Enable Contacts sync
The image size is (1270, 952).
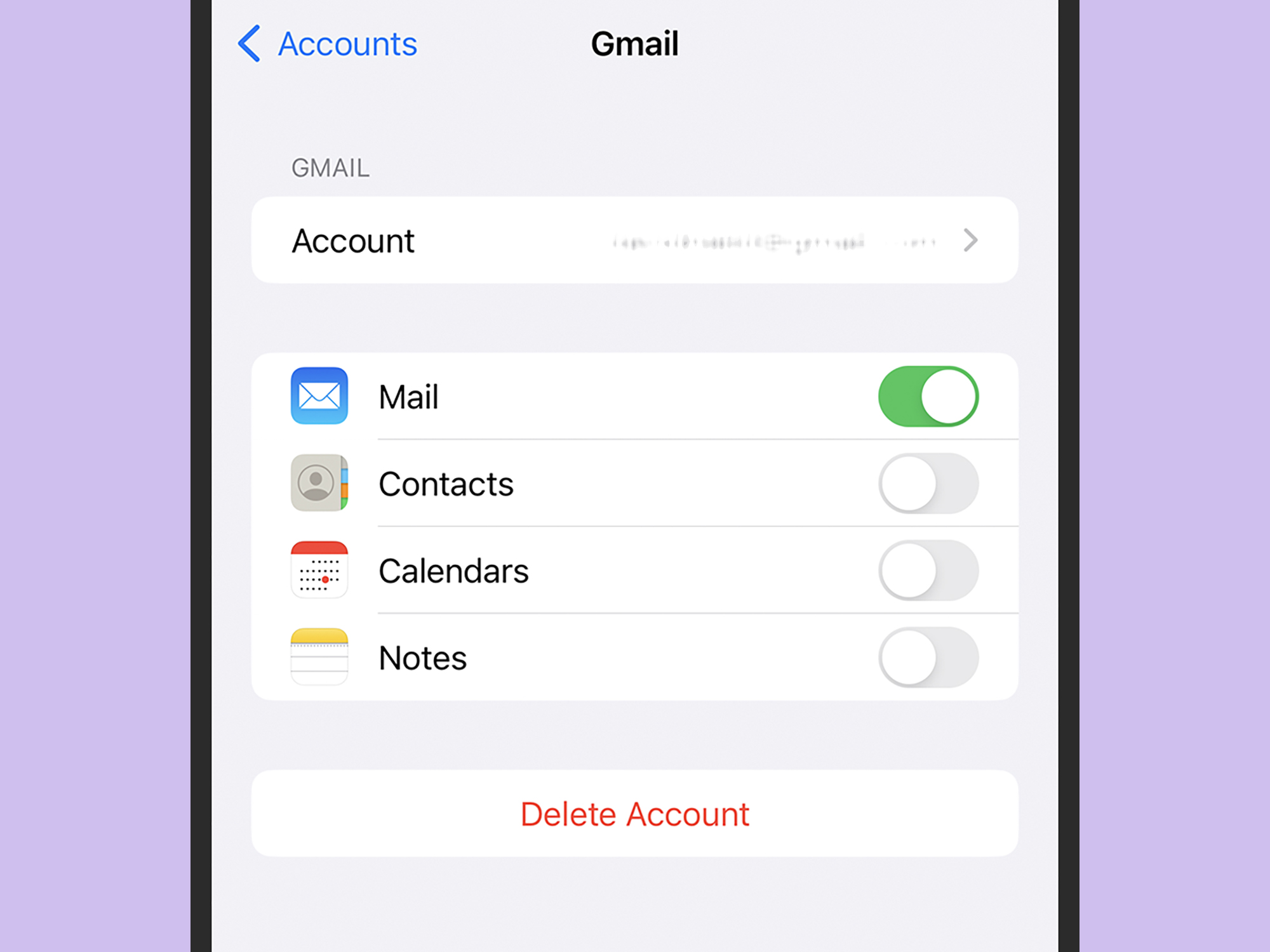coord(928,484)
